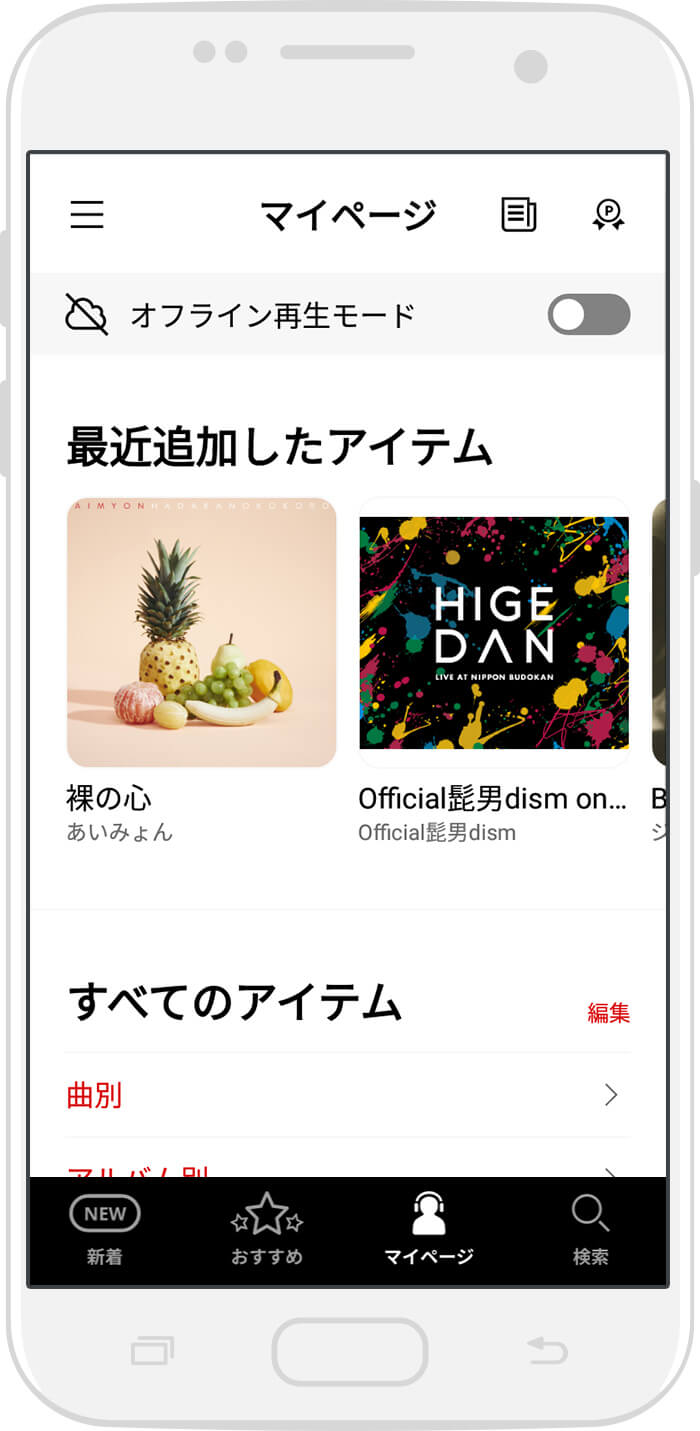Screen dimensions: 700x1431
Task: Open the hamburger menu
Action: [x=87, y=215]
